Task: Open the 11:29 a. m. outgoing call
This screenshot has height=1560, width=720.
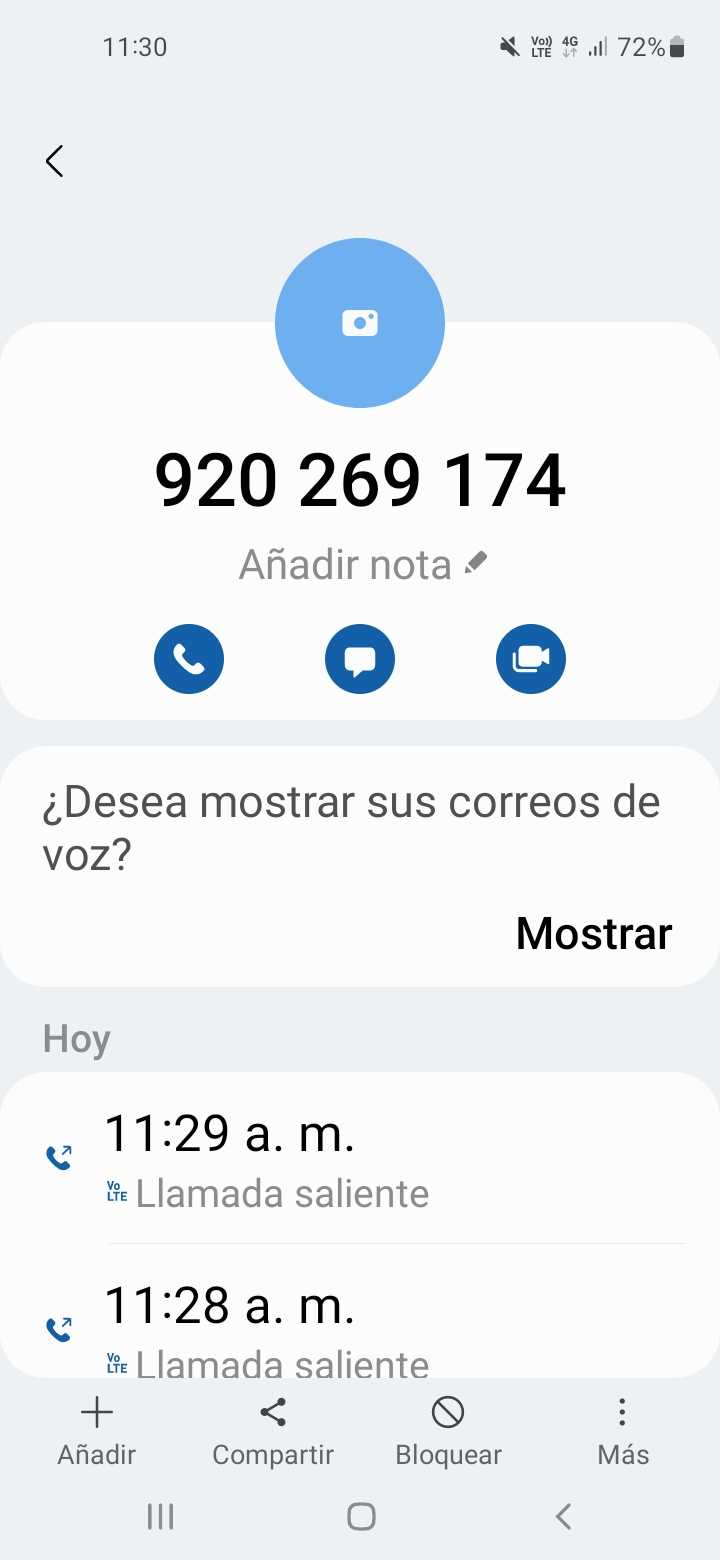Action: 360,1160
